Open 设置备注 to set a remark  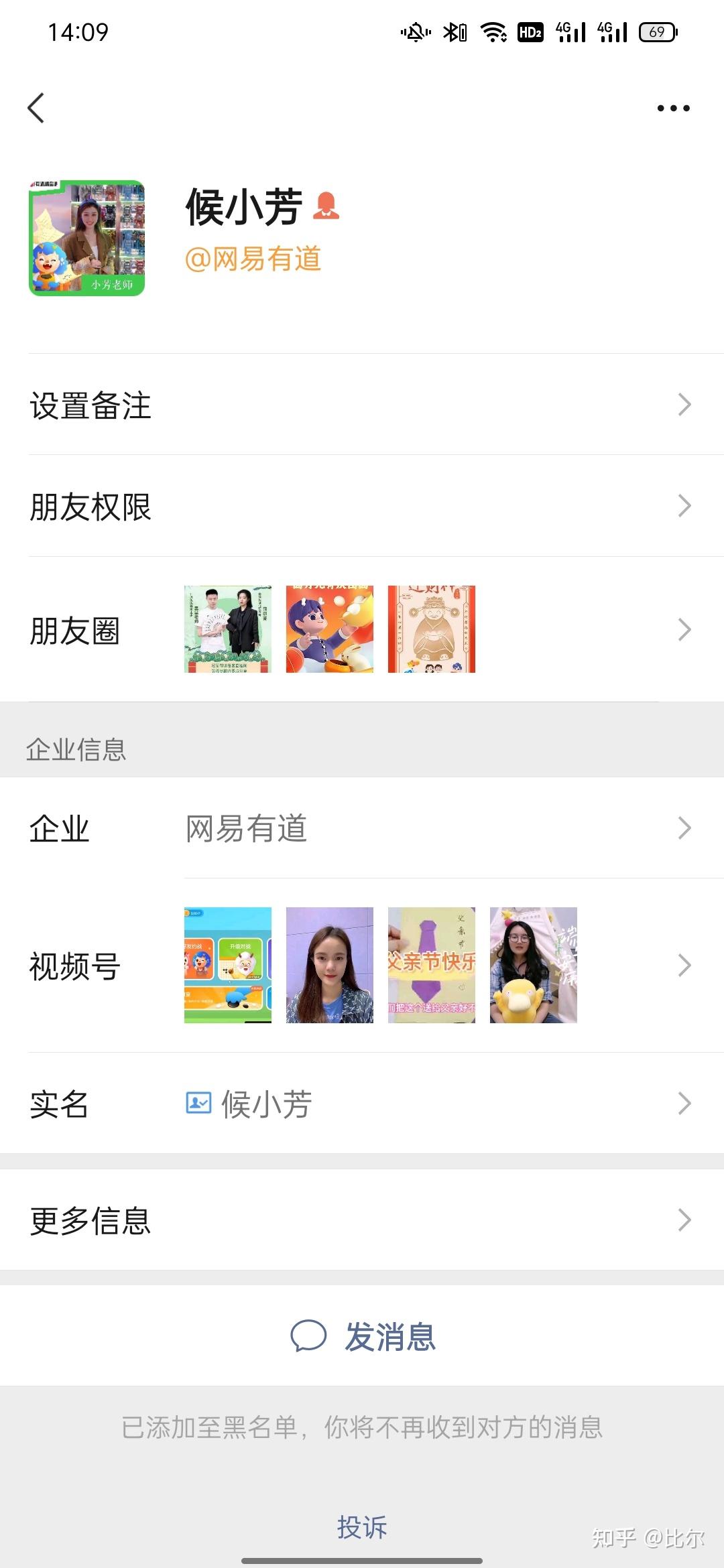coord(362,405)
